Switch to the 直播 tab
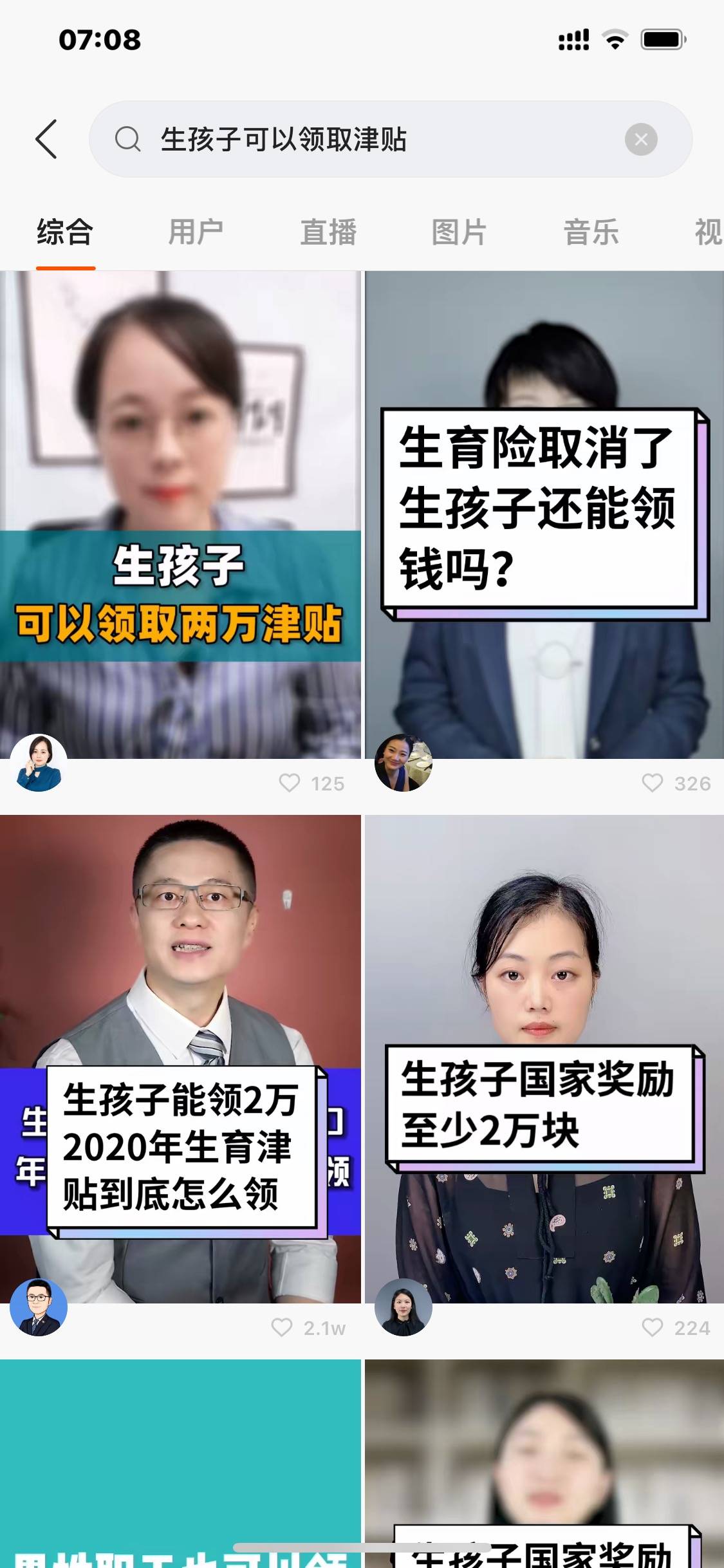724x1568 pixels. coord(328,232)
